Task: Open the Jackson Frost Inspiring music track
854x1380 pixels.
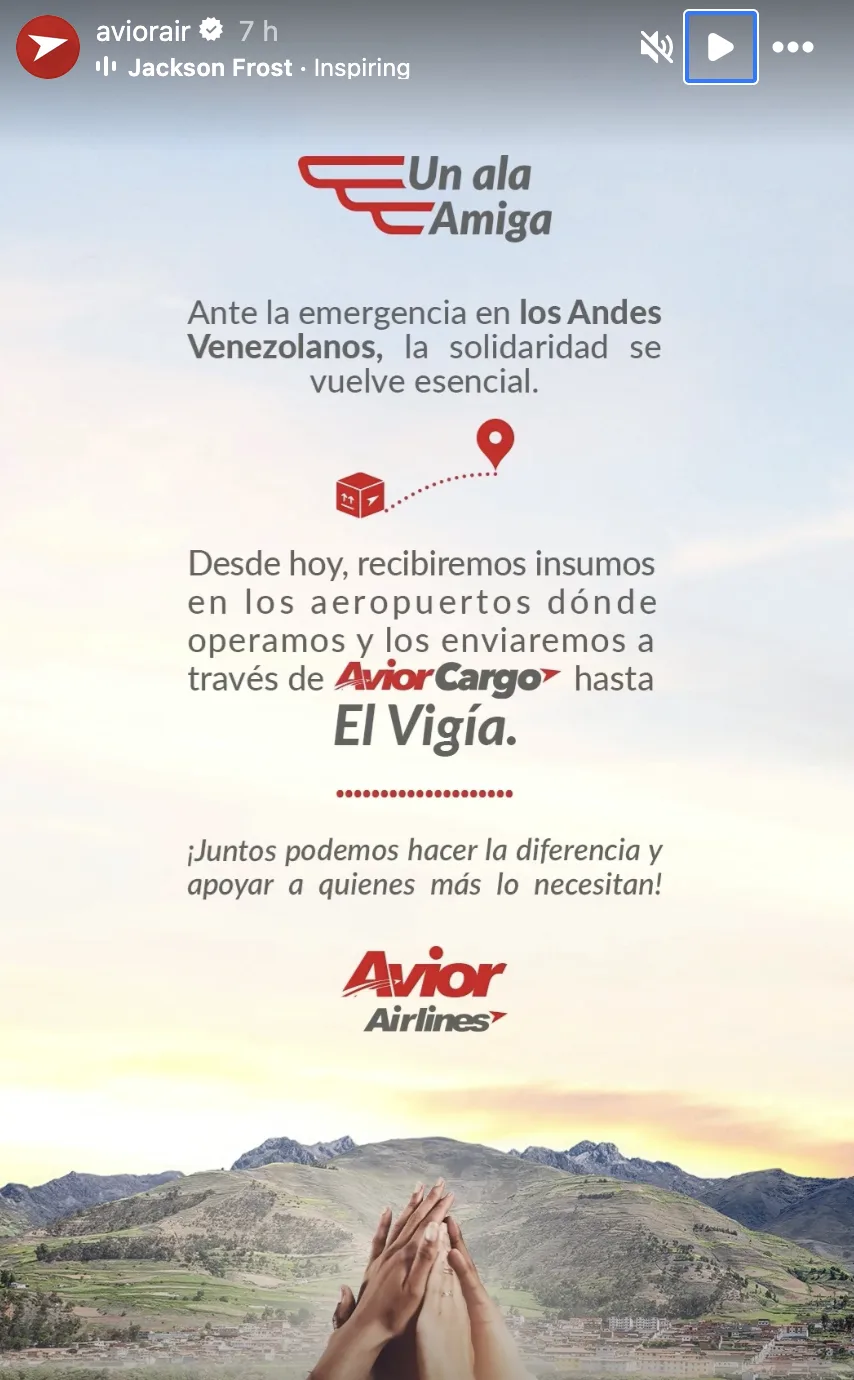Action: (x=268, y=68)
